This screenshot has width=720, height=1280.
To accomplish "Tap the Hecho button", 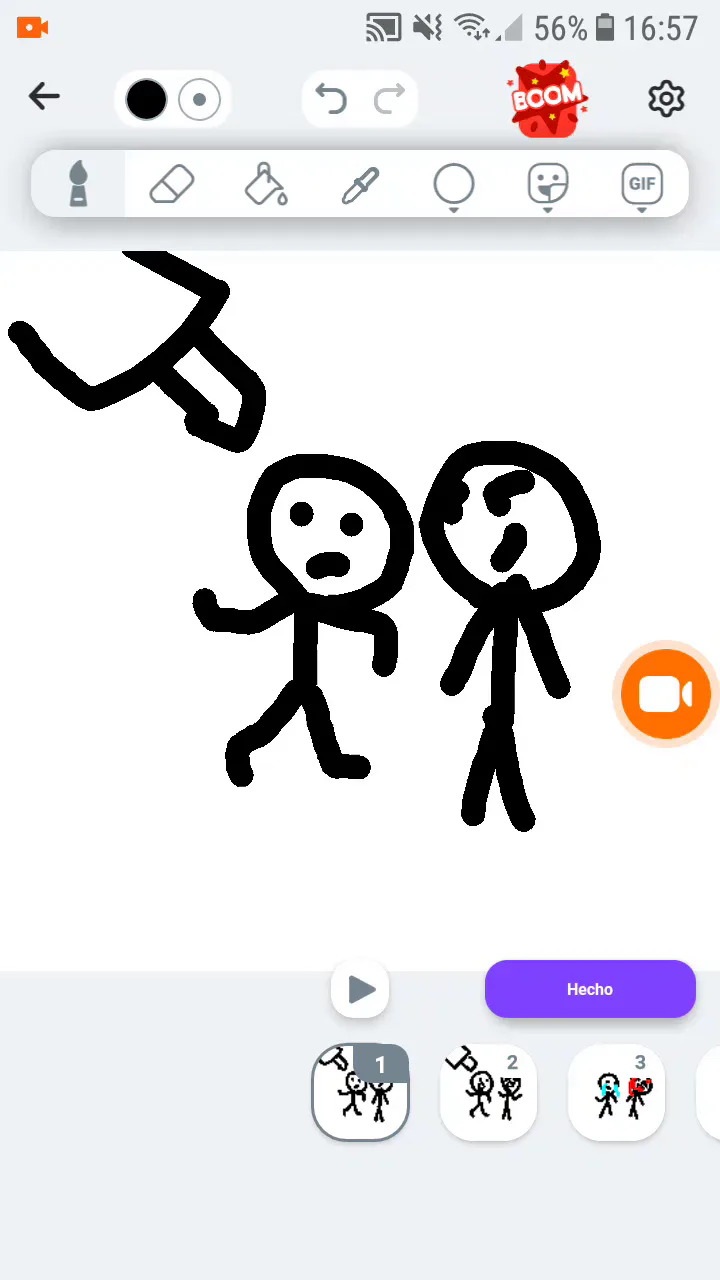I will click(590, 989).
